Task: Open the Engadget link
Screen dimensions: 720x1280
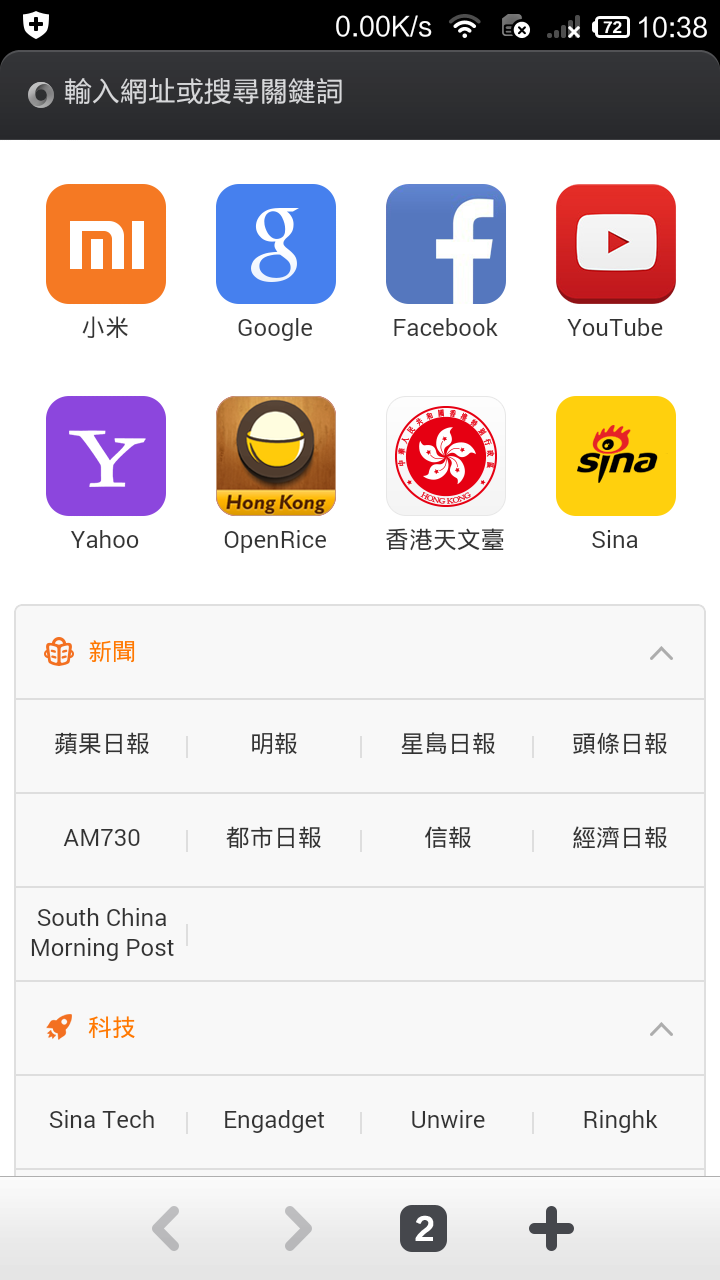Action: point(274,1121)
